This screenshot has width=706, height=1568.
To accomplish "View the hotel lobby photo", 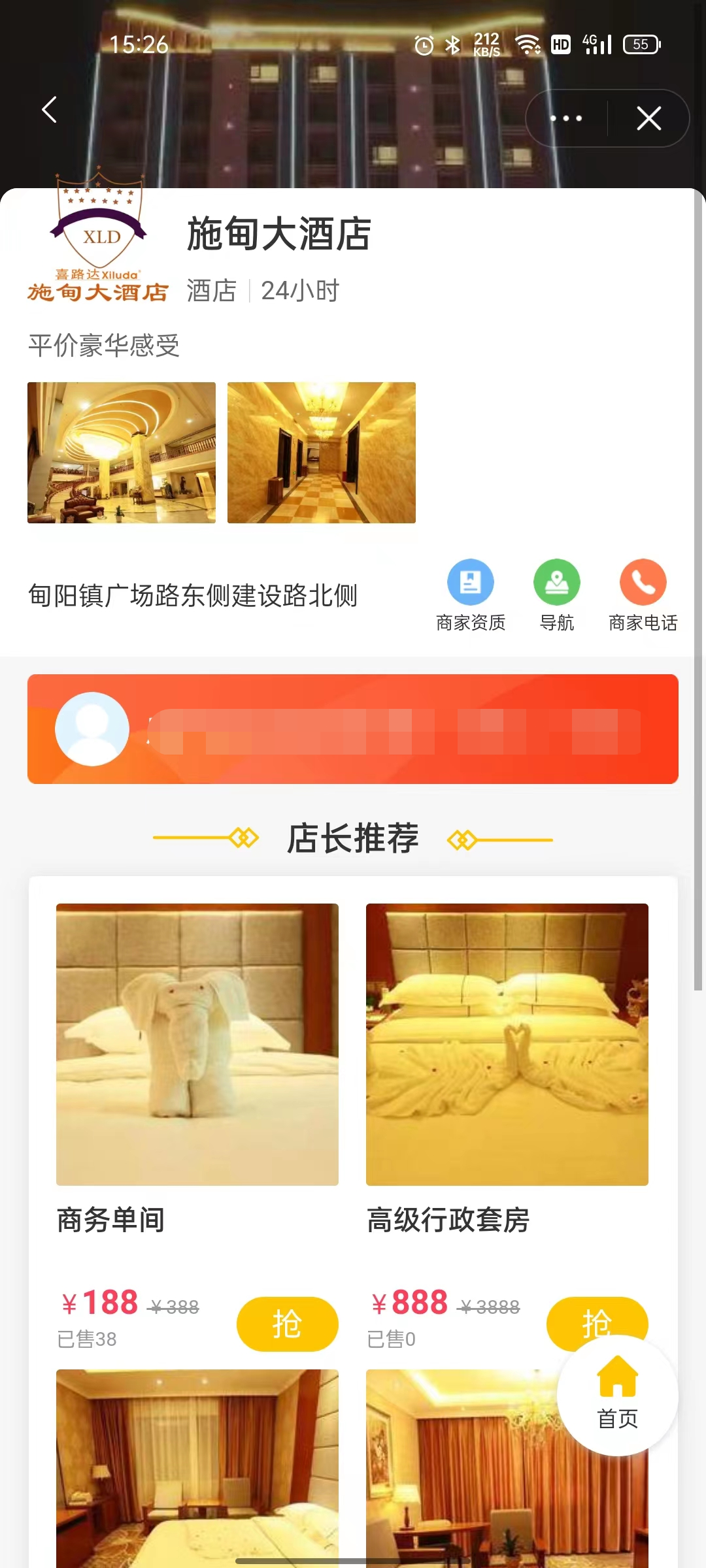I will point(122,453).
